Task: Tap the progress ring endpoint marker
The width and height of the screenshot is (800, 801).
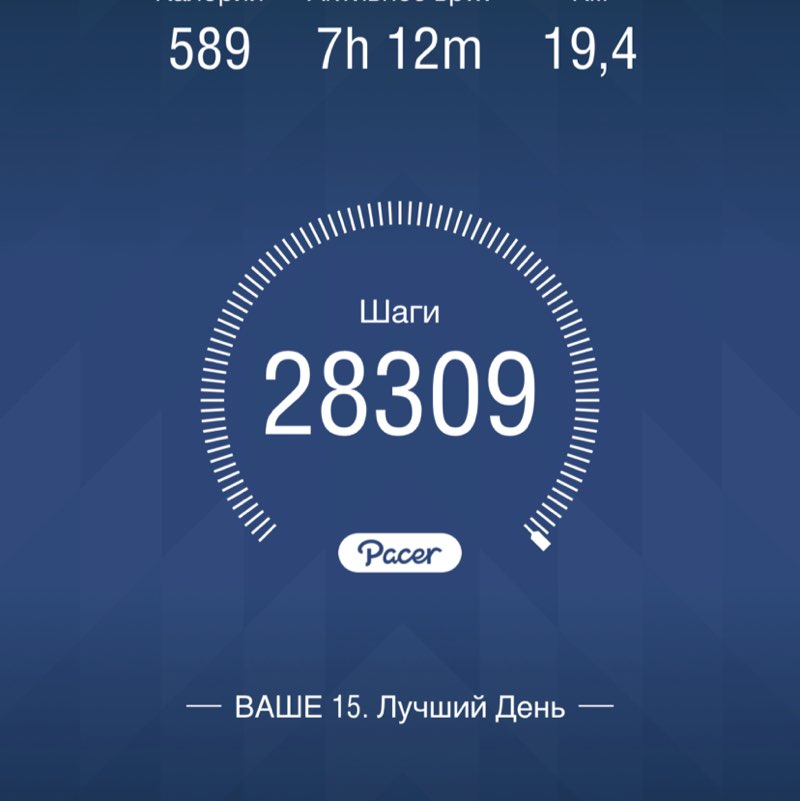Action: pyautogui.click(x=538, y=540)
